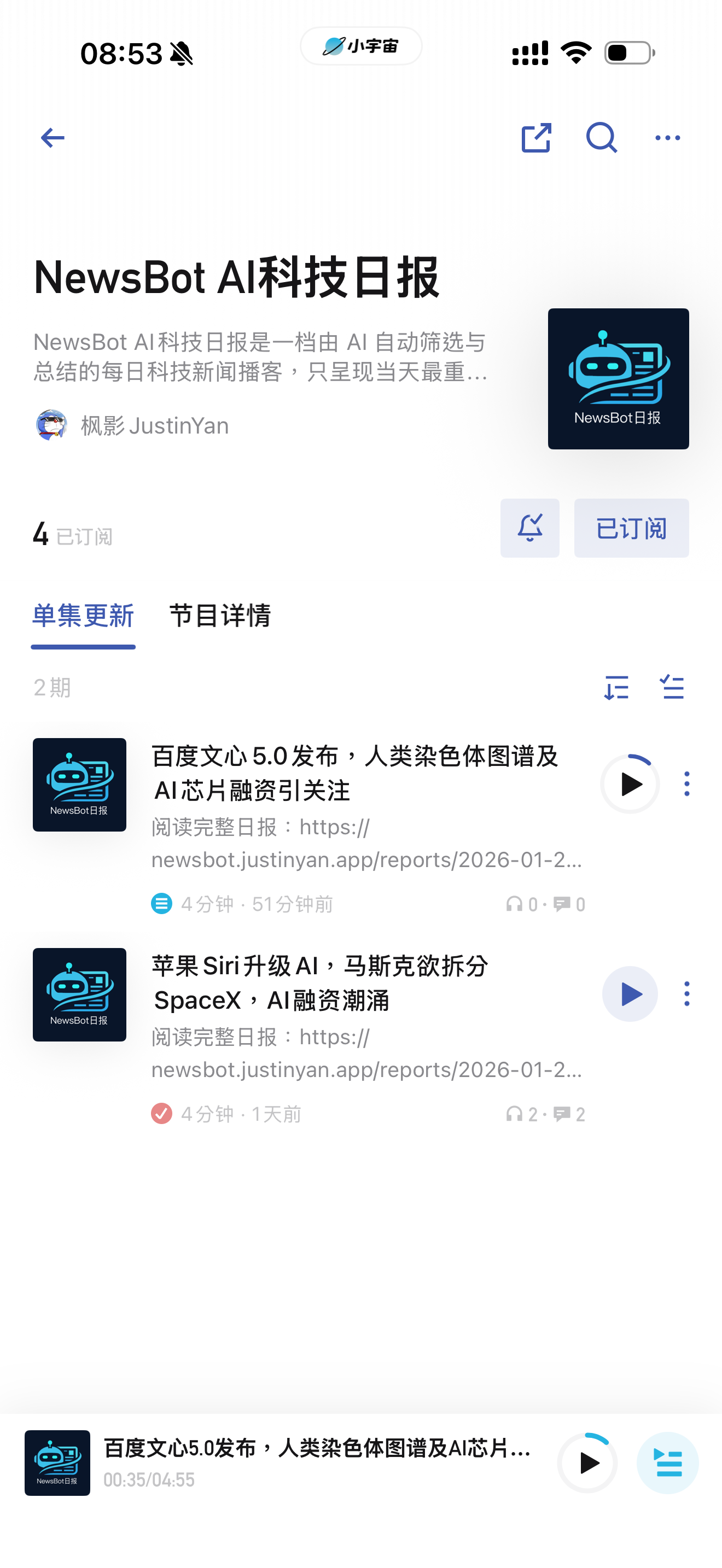The width and height of the screenshot is (722, 1568).
Task: Open search within this podcast
Action: [601, 138]
